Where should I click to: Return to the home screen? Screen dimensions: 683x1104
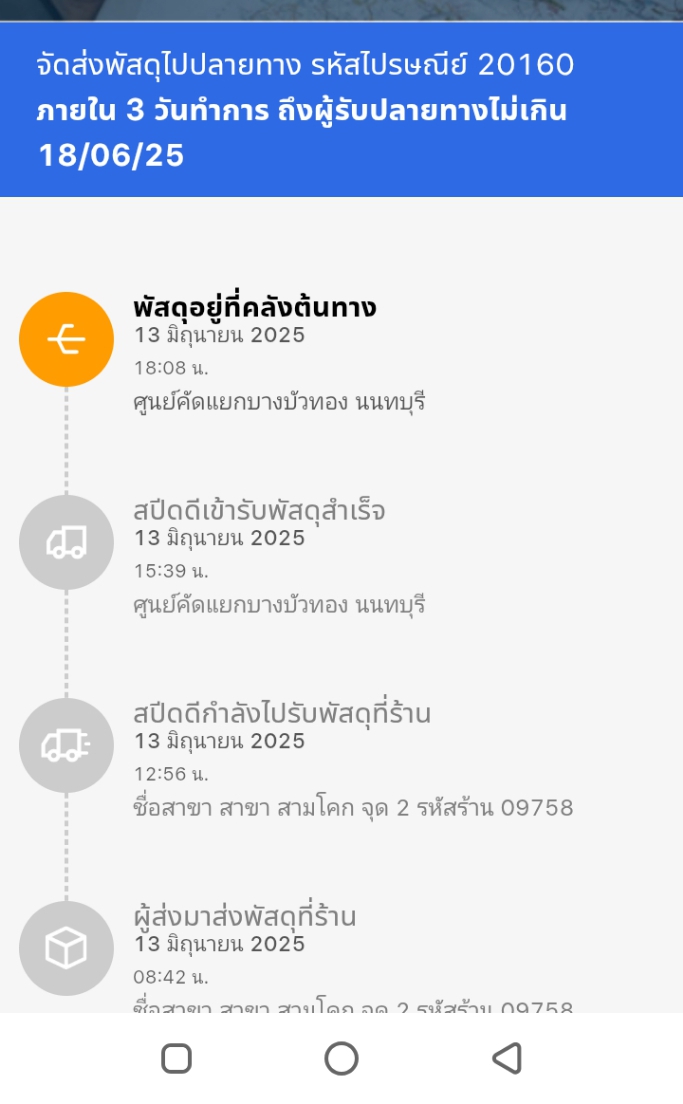click(342, 1058)
